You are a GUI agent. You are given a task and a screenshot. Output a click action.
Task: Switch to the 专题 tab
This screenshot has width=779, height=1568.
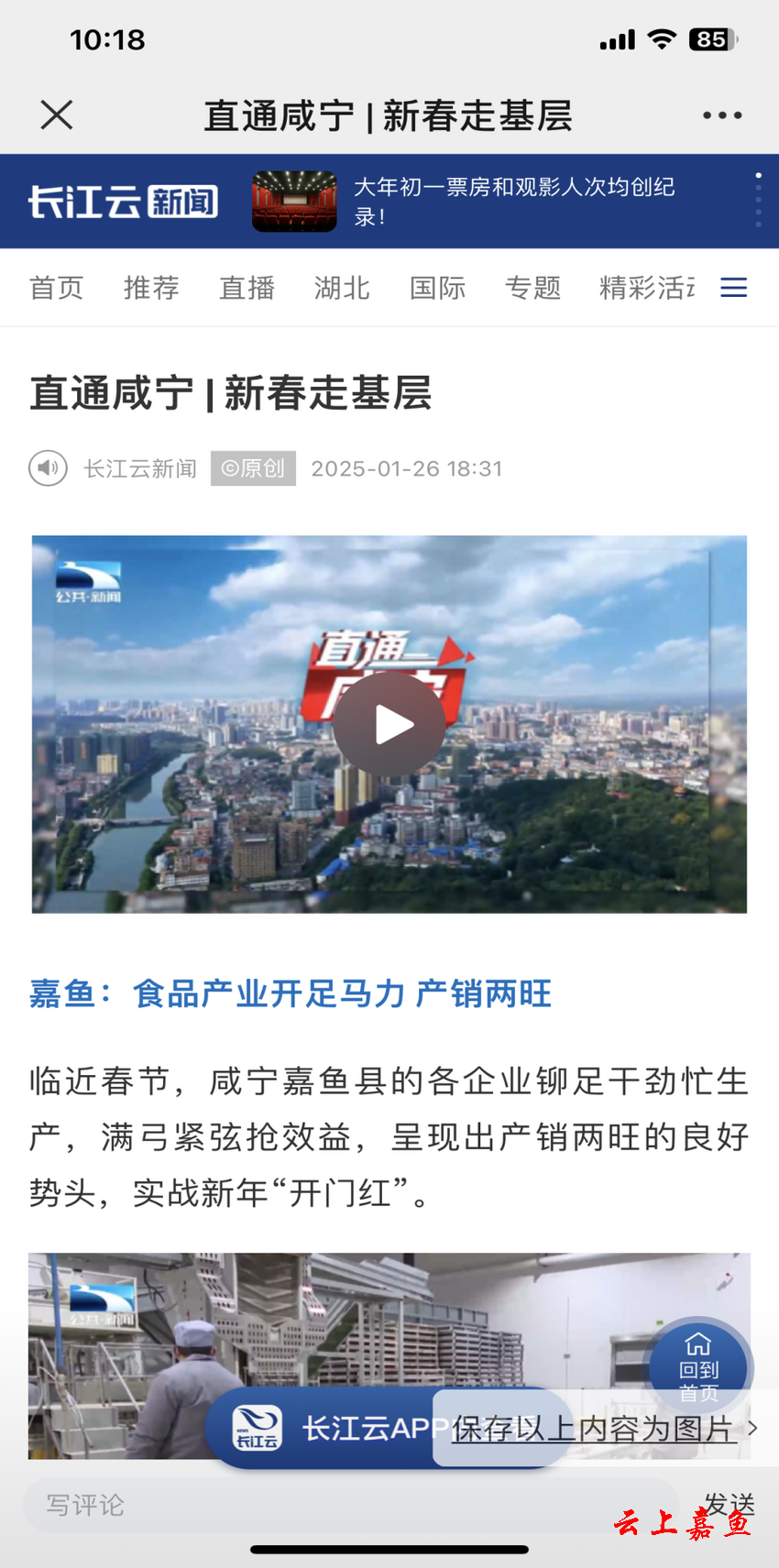532,288
